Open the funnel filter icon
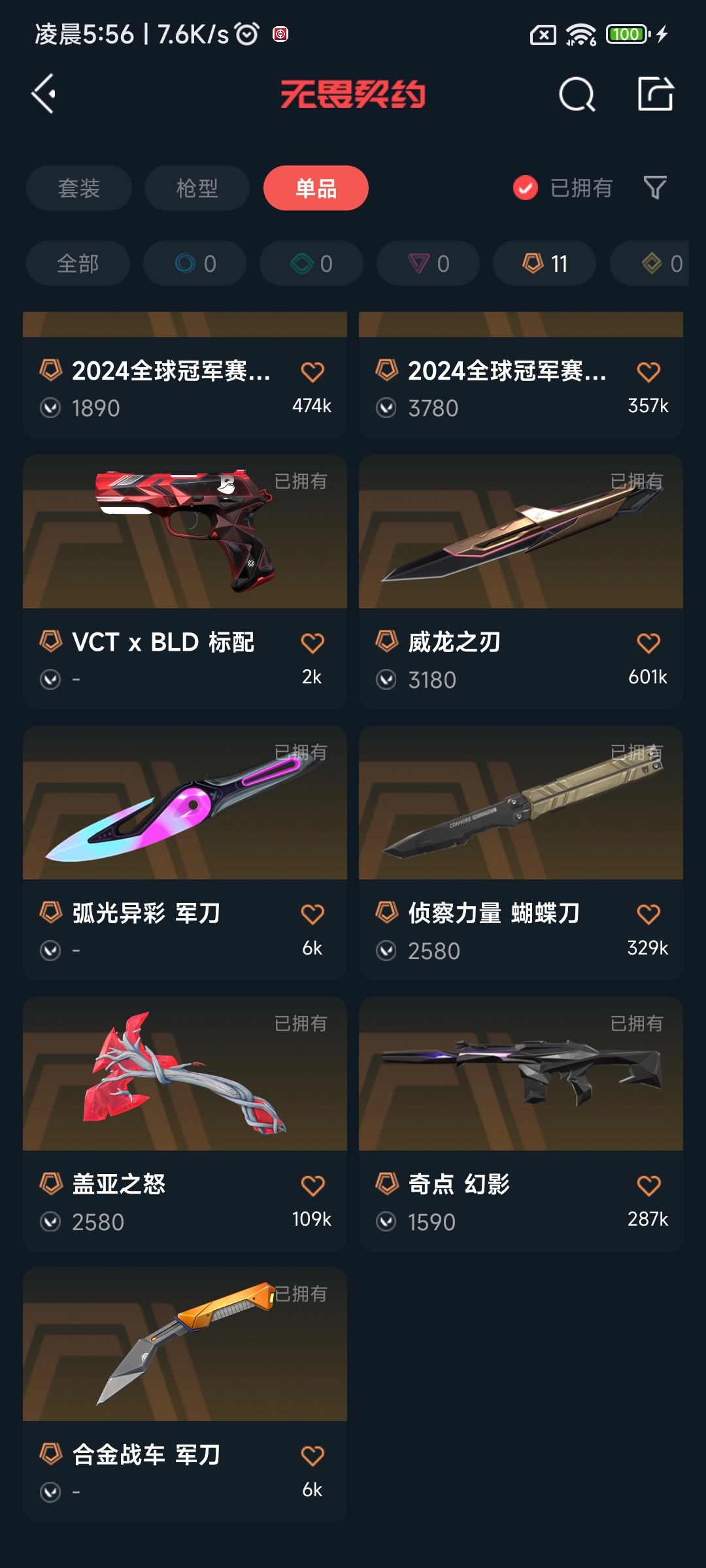This screenshot has width=706, height=1568. (x=655, y=188)
